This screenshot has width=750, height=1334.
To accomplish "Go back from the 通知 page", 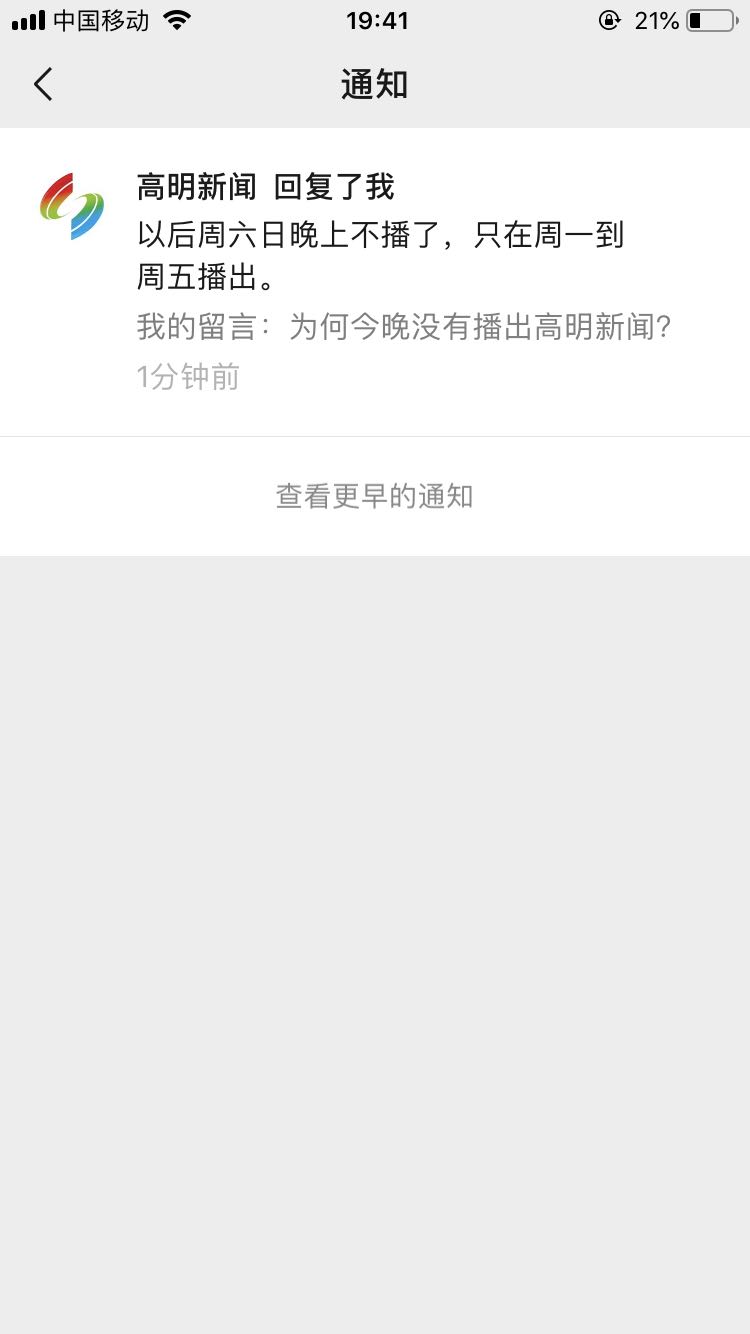I will (43, 85).
